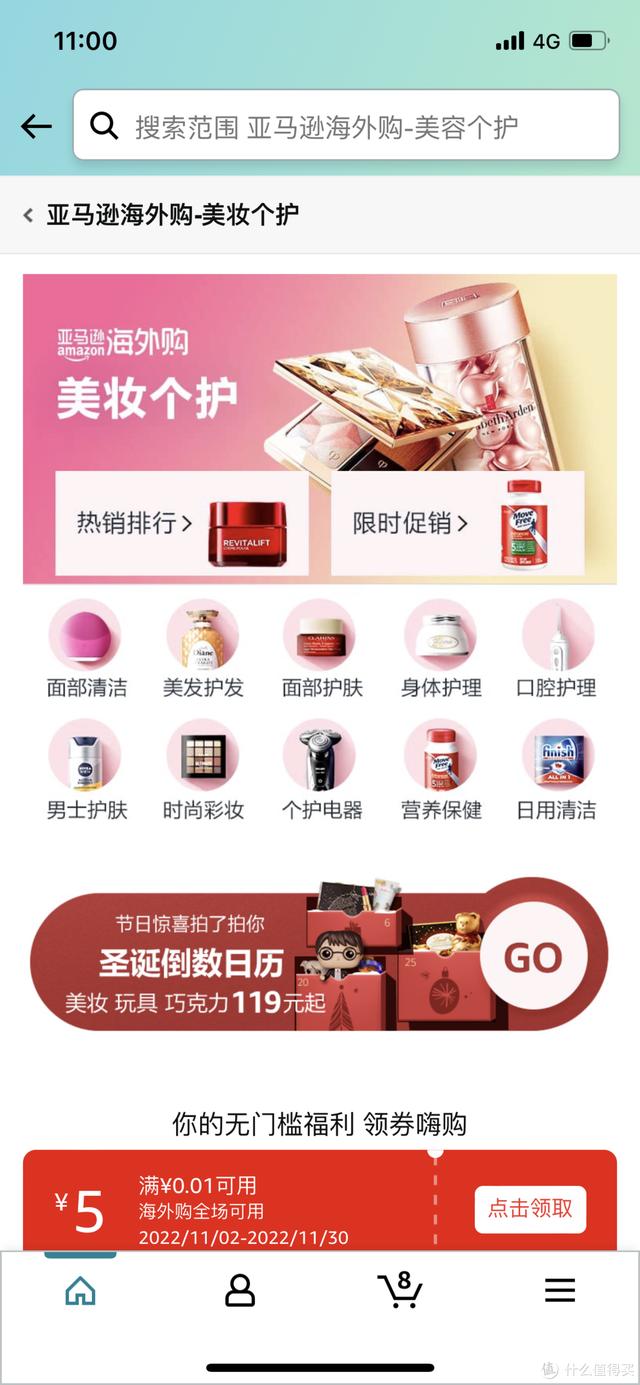
Task: Open the search box for 亚马逊海外购-美容个护
Action: point(346,125)
